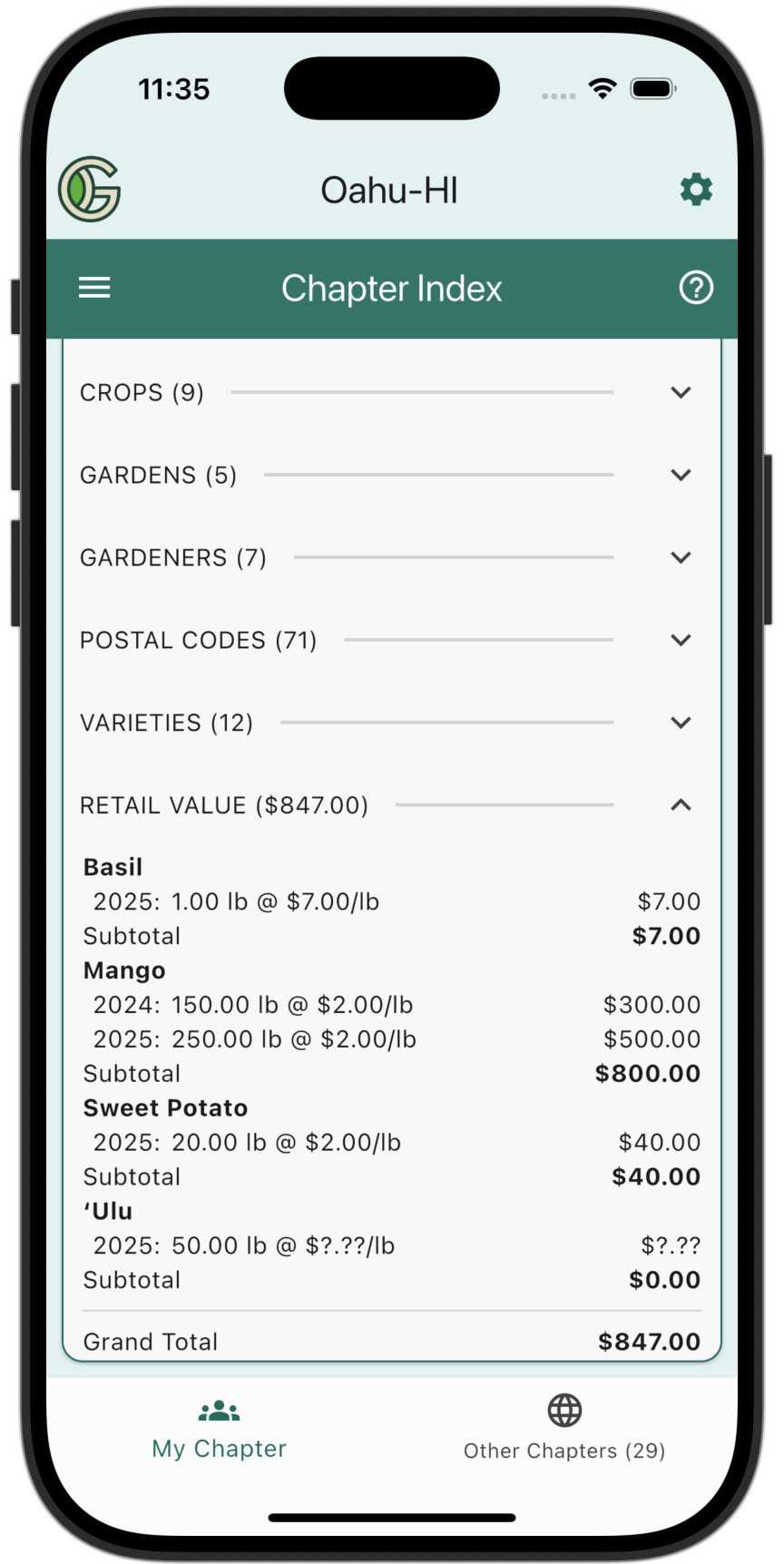The image size is (784, 1564).
Task: Open the hamburger drawer menu
Action: [94, 289]
